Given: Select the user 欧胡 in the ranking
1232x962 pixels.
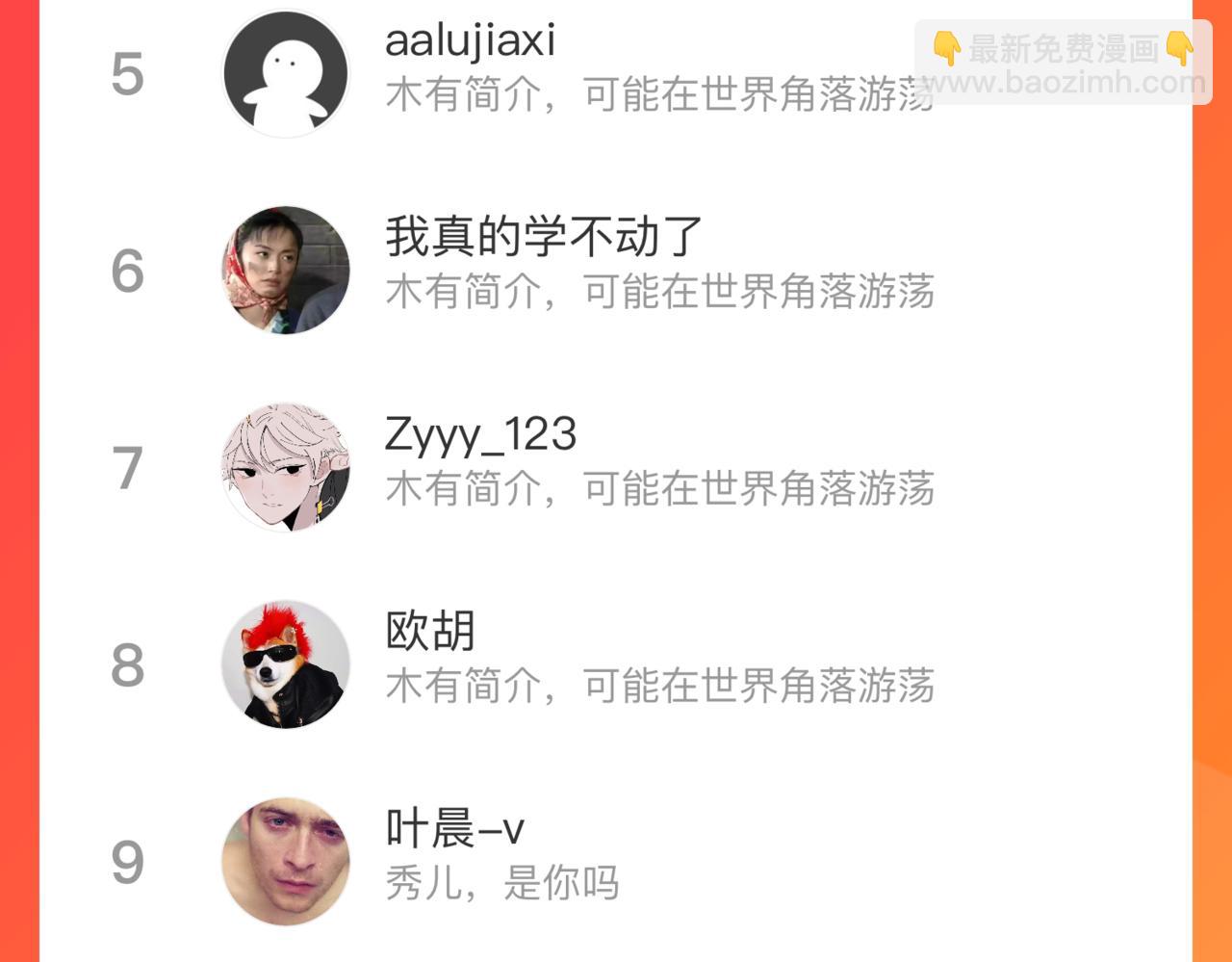Looking at the screenshot, I should click(430, 632).
